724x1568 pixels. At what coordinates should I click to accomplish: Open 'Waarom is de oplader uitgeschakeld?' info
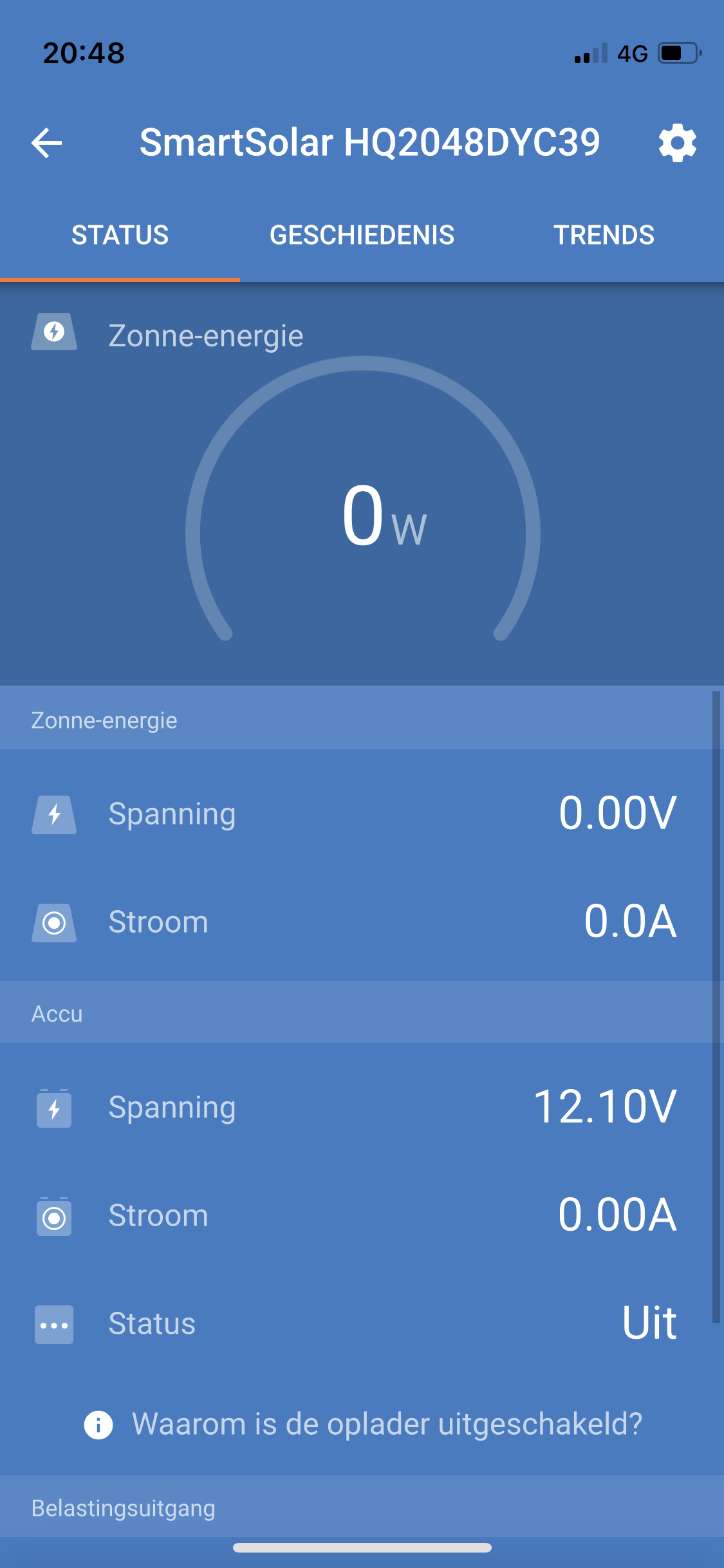363,1424
